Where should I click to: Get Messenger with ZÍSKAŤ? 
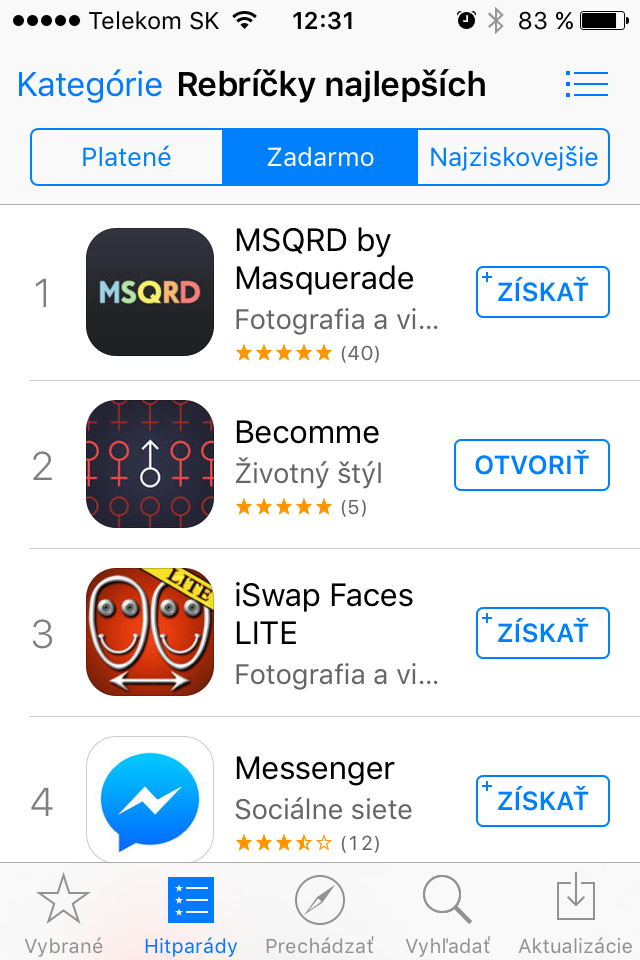click(542, 800)
